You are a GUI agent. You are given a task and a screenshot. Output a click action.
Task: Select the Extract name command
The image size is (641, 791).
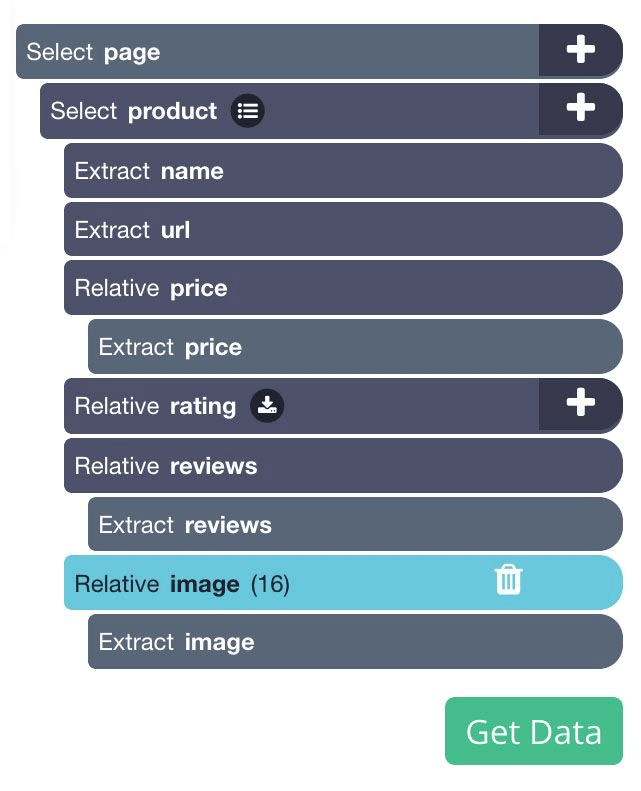[x=342, y=171]
